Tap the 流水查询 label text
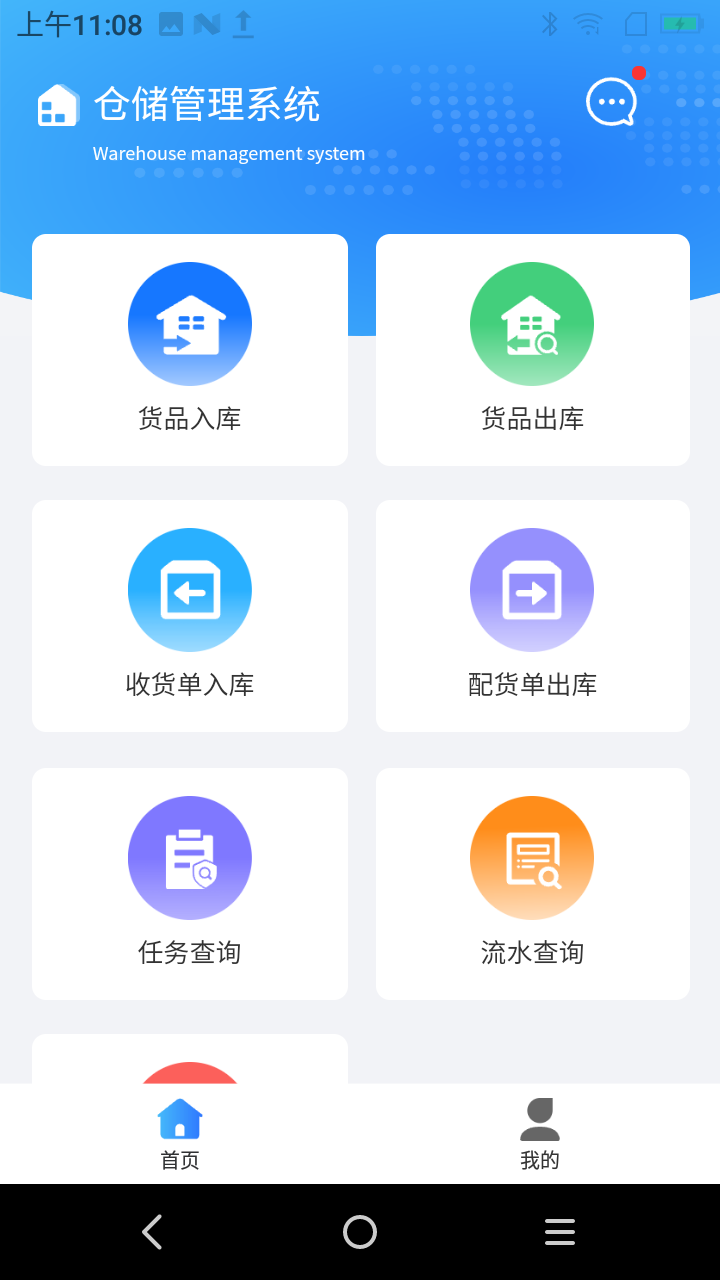 pyautogui.click(x=532, y=953)
